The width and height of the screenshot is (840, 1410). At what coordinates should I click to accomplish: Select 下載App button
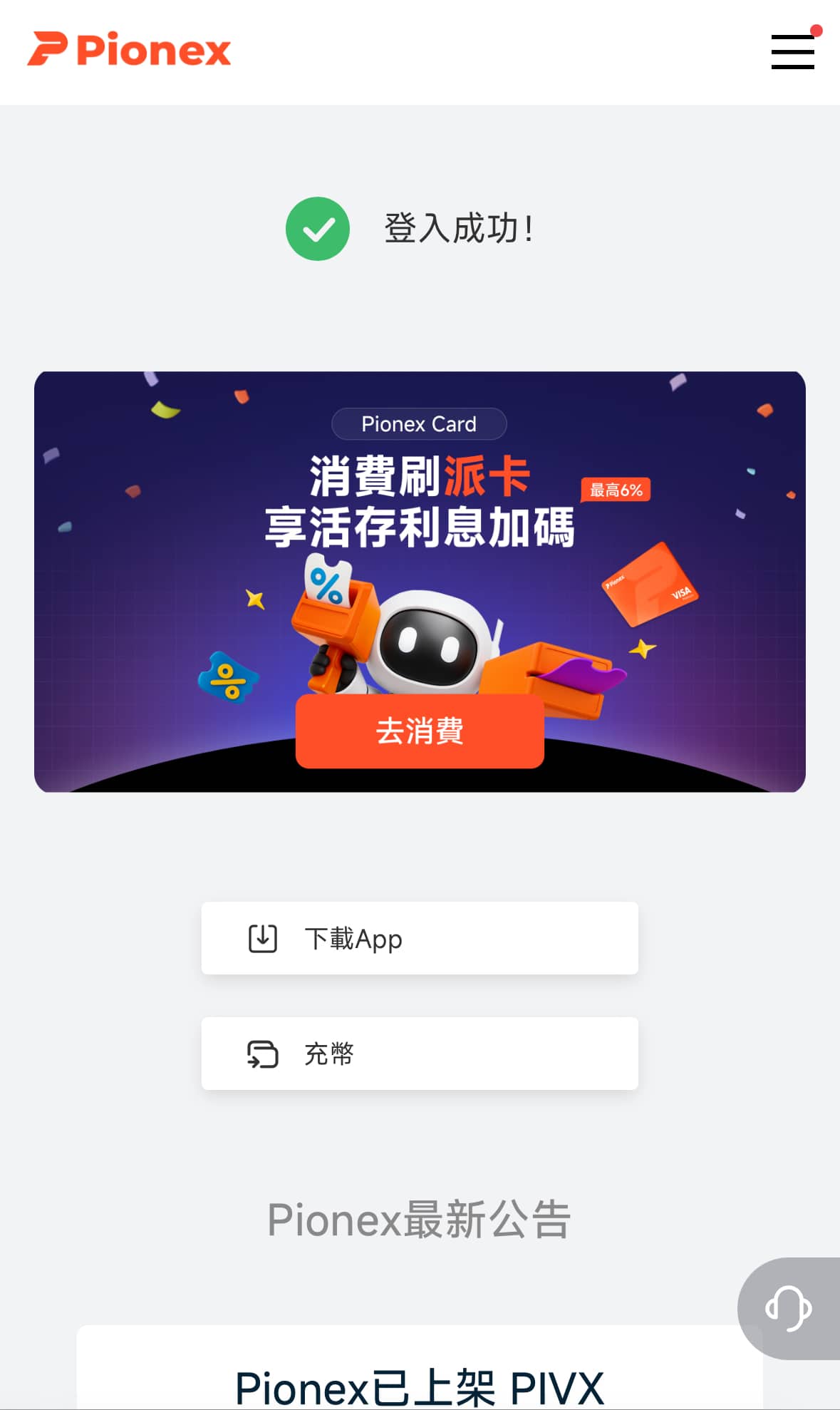[420, 938]
